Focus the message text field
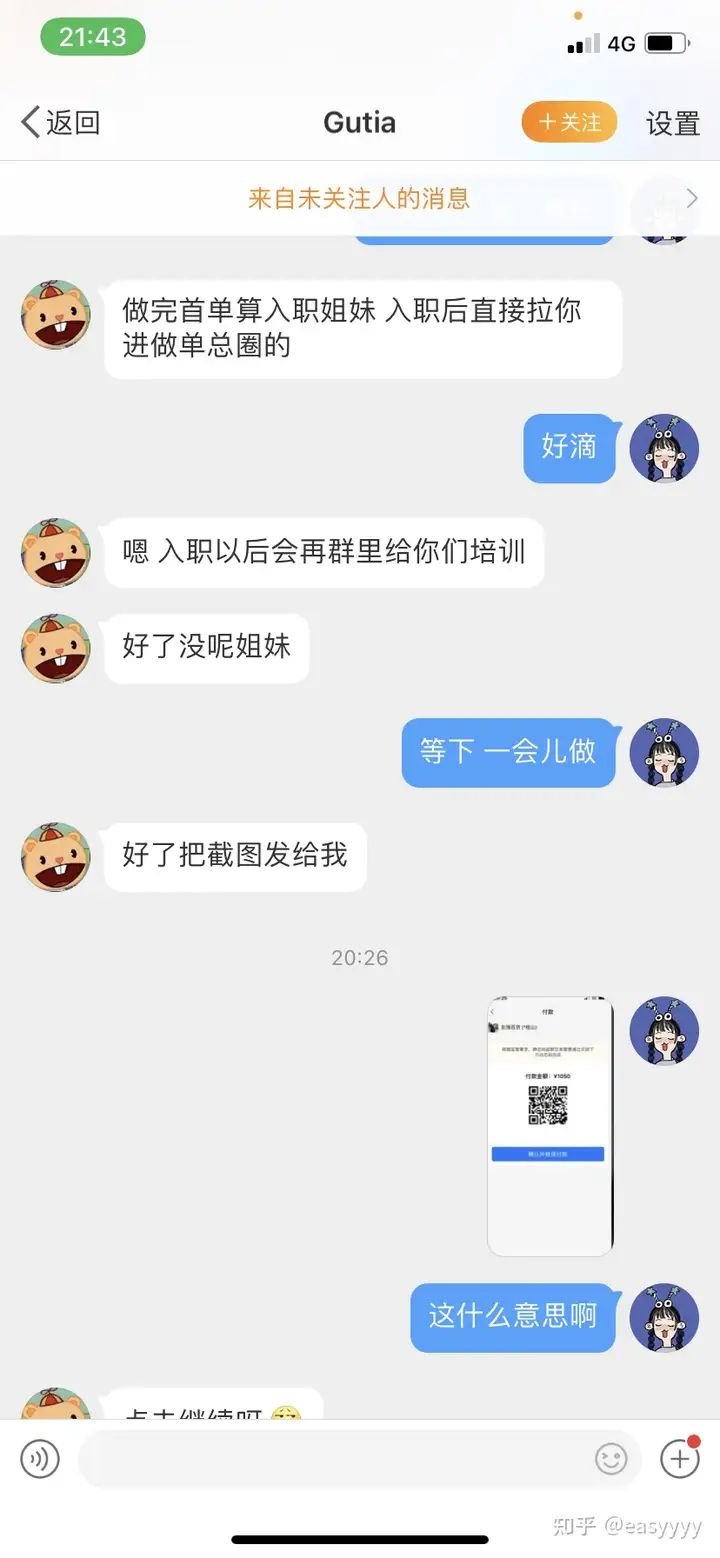The width and height of the screenshot is (720, 1558). (340, 1459)
